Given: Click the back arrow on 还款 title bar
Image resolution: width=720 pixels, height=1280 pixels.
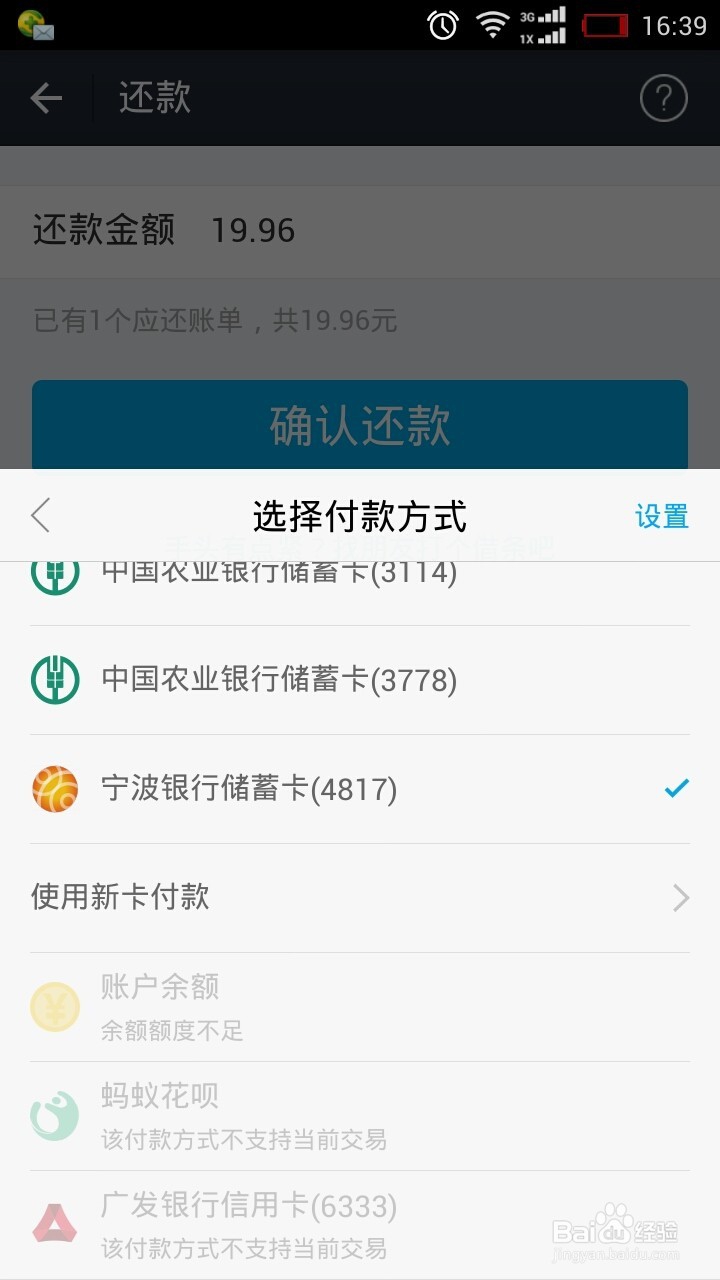Looking at the screenshot, I should point(44,98).
